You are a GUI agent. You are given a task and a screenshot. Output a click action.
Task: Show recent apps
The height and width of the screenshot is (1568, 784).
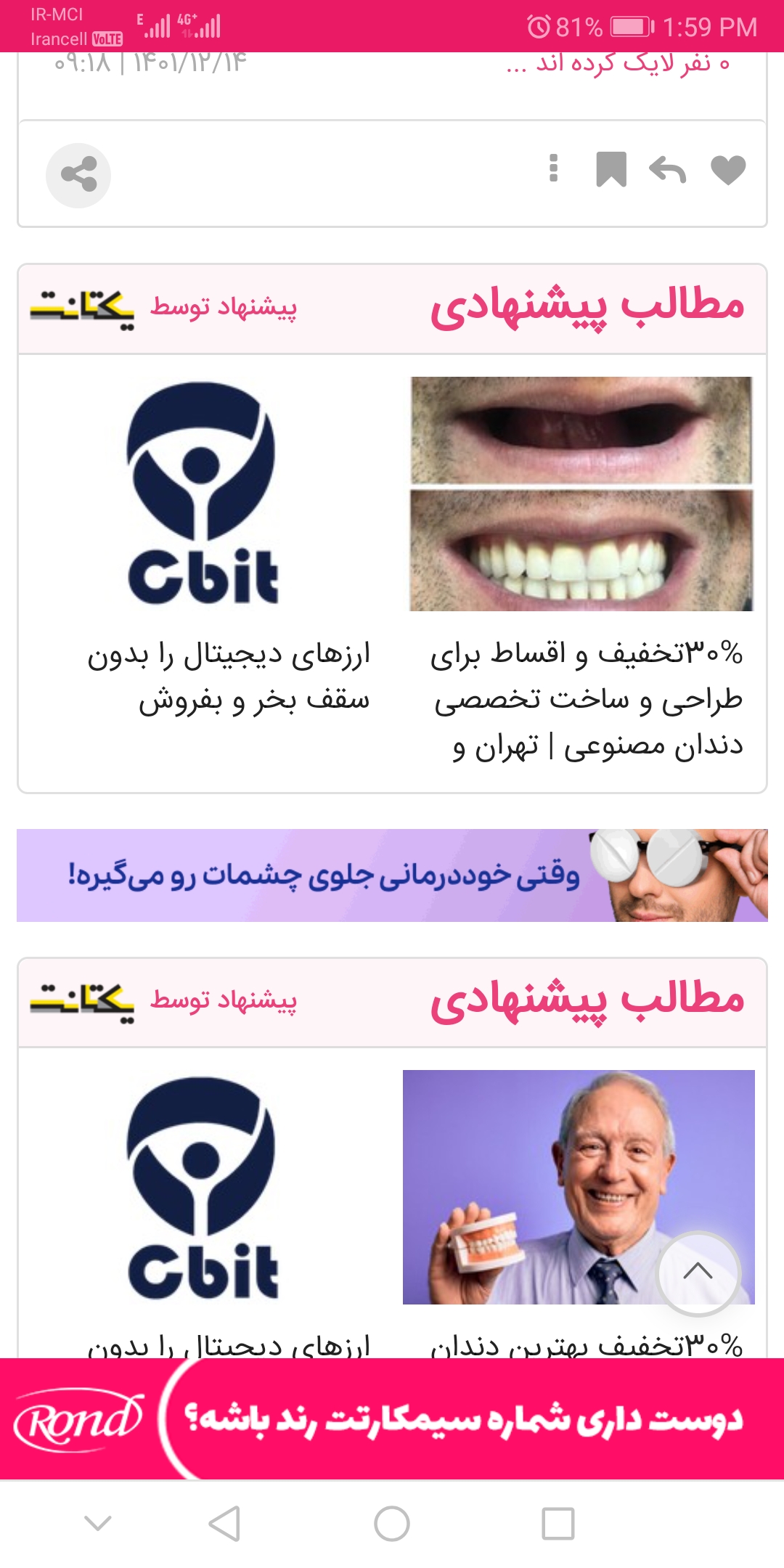pos(558,1523)
